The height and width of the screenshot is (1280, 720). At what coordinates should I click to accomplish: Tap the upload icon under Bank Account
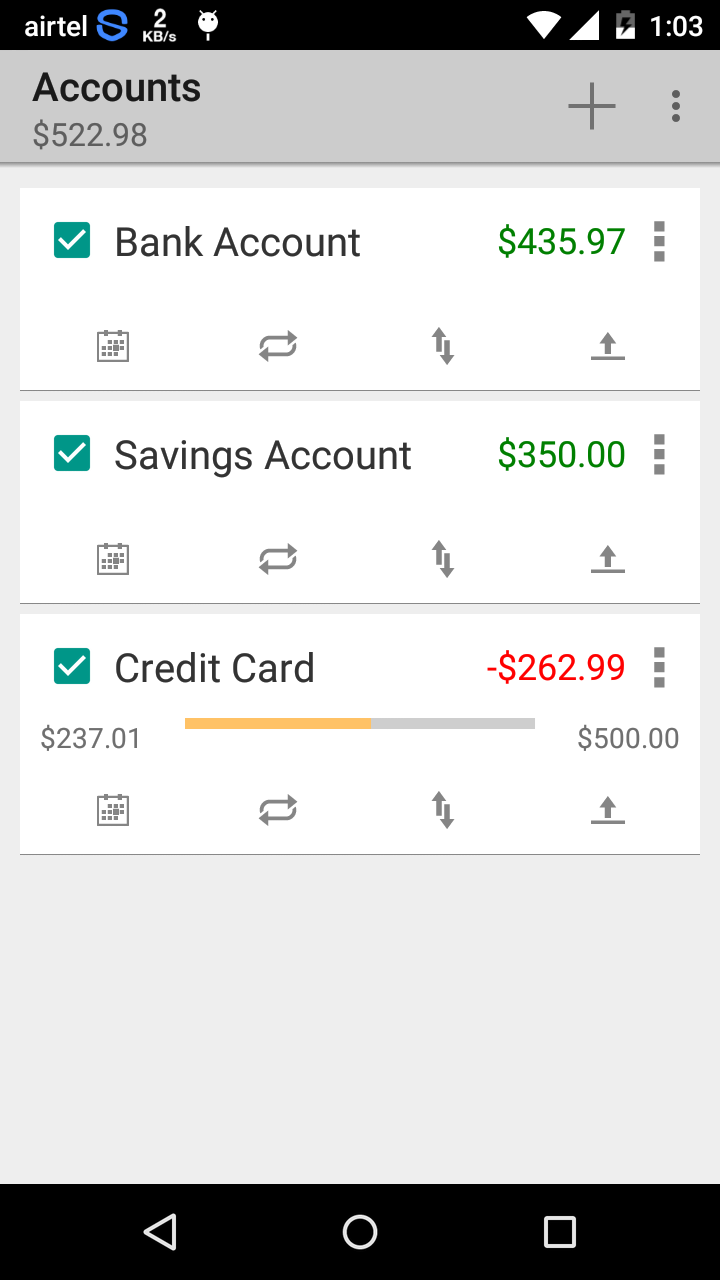pyautogui.click(x=608, y=346)
